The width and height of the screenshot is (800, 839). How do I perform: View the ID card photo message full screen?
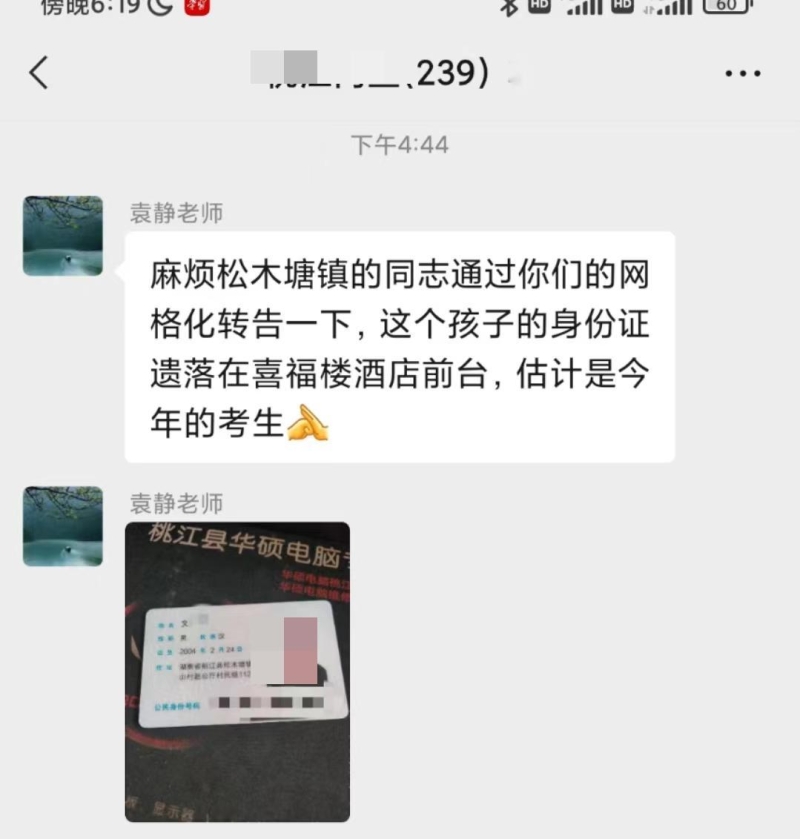pos(237,671)
